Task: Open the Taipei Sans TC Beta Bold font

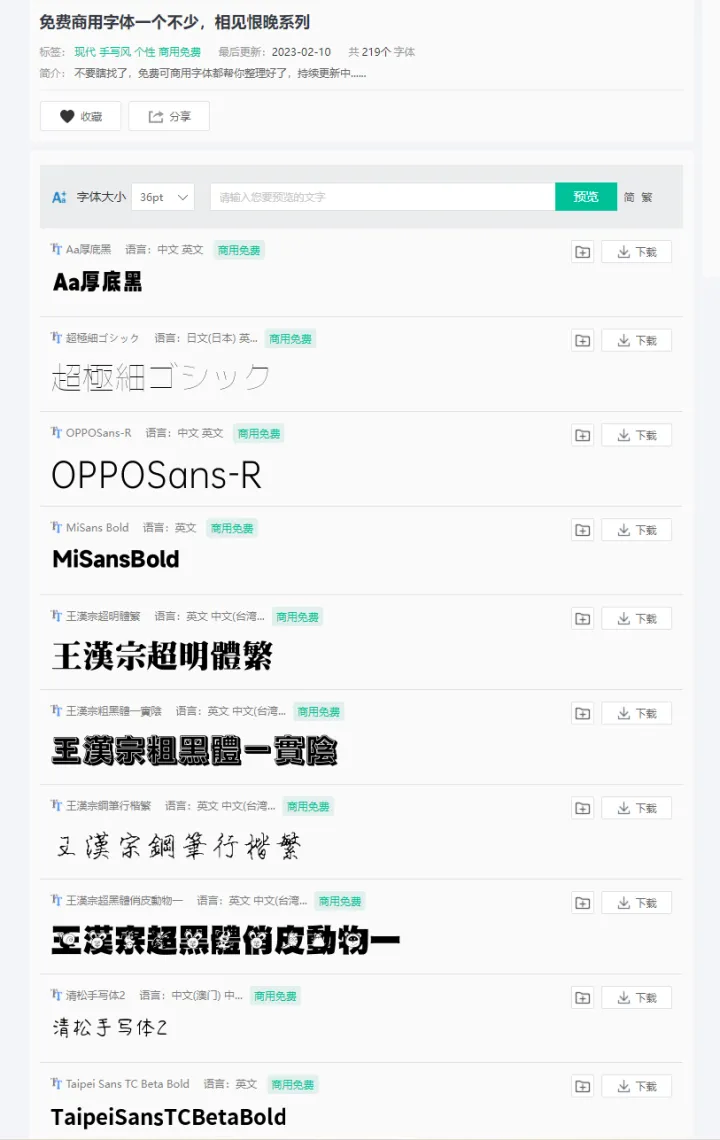Action: click(127, 1084)
